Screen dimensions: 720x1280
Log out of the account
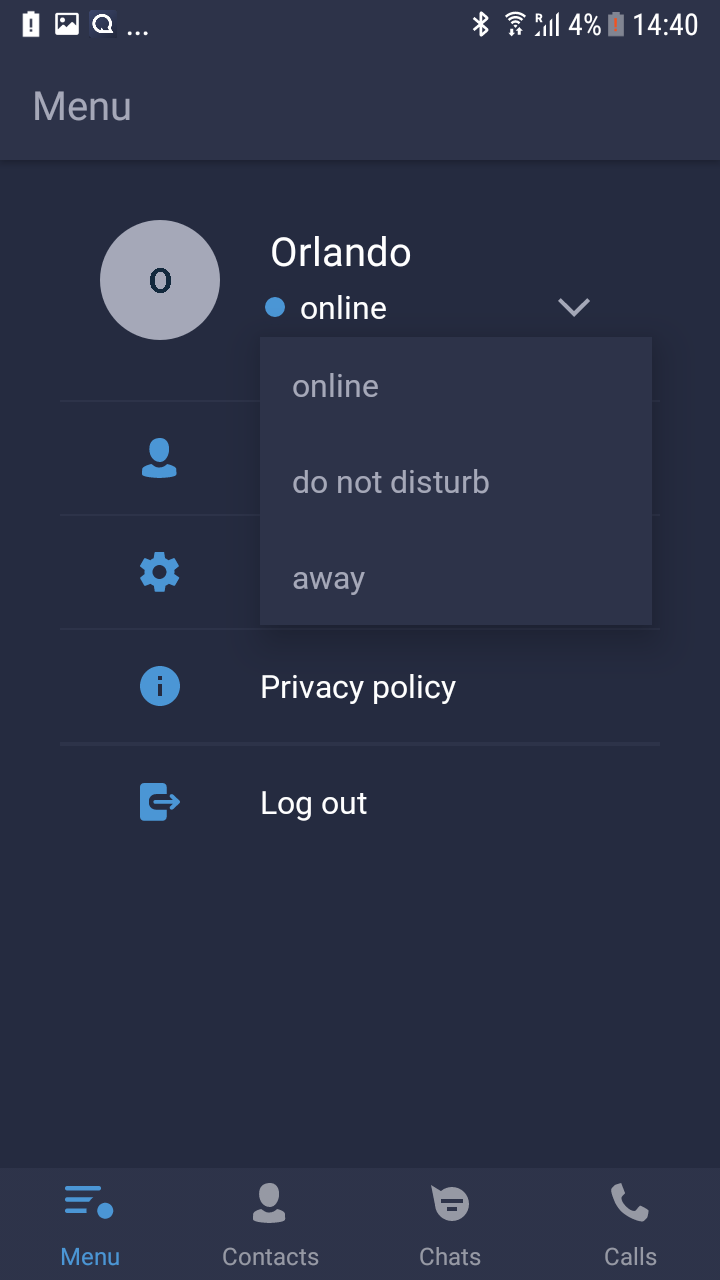360,802
